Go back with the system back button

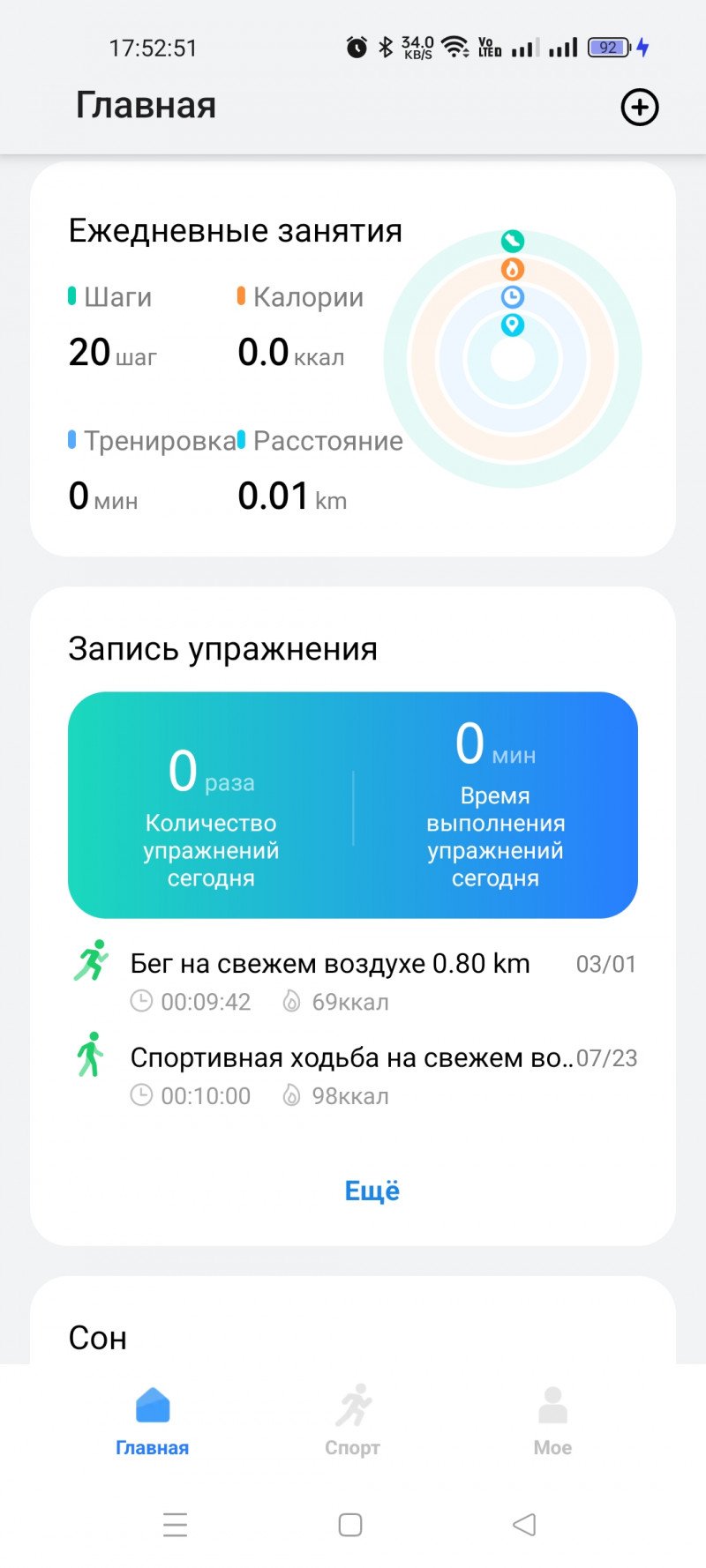click(x=524, y=1525)
